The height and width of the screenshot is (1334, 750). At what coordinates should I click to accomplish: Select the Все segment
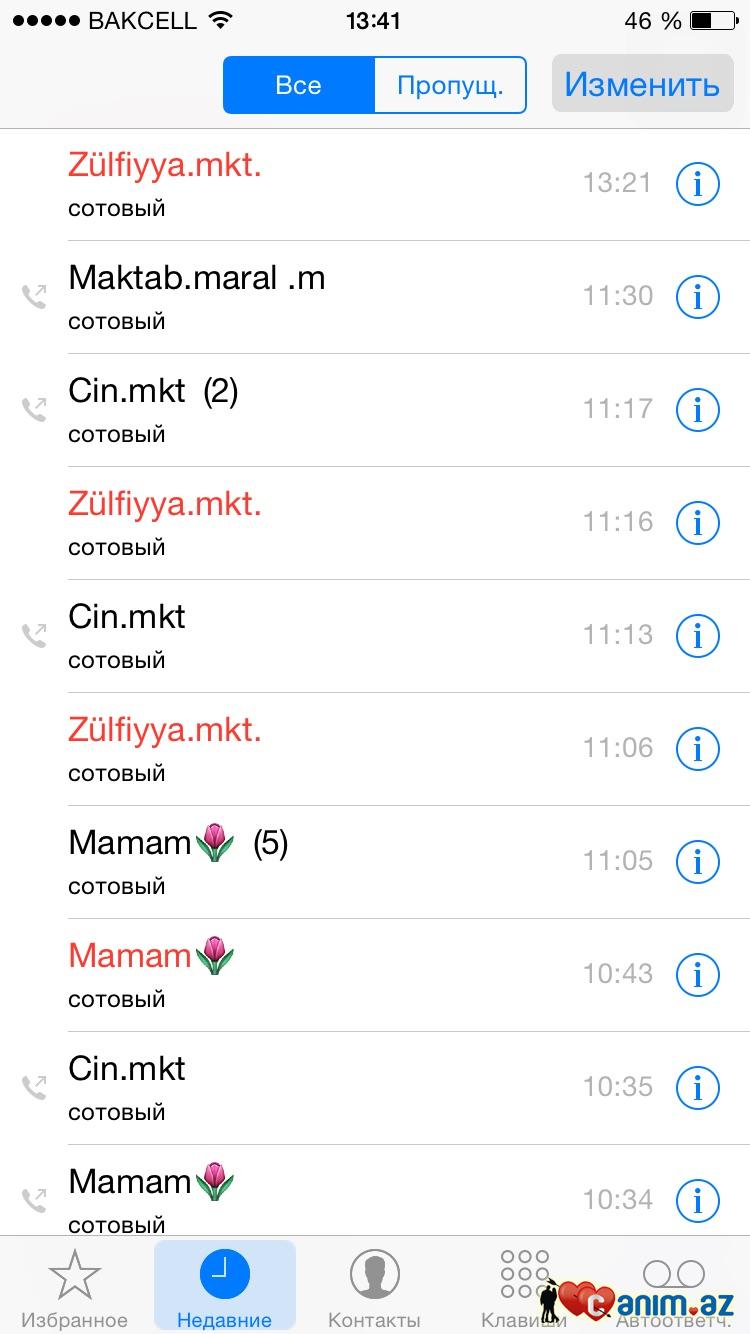coord(298,85)
